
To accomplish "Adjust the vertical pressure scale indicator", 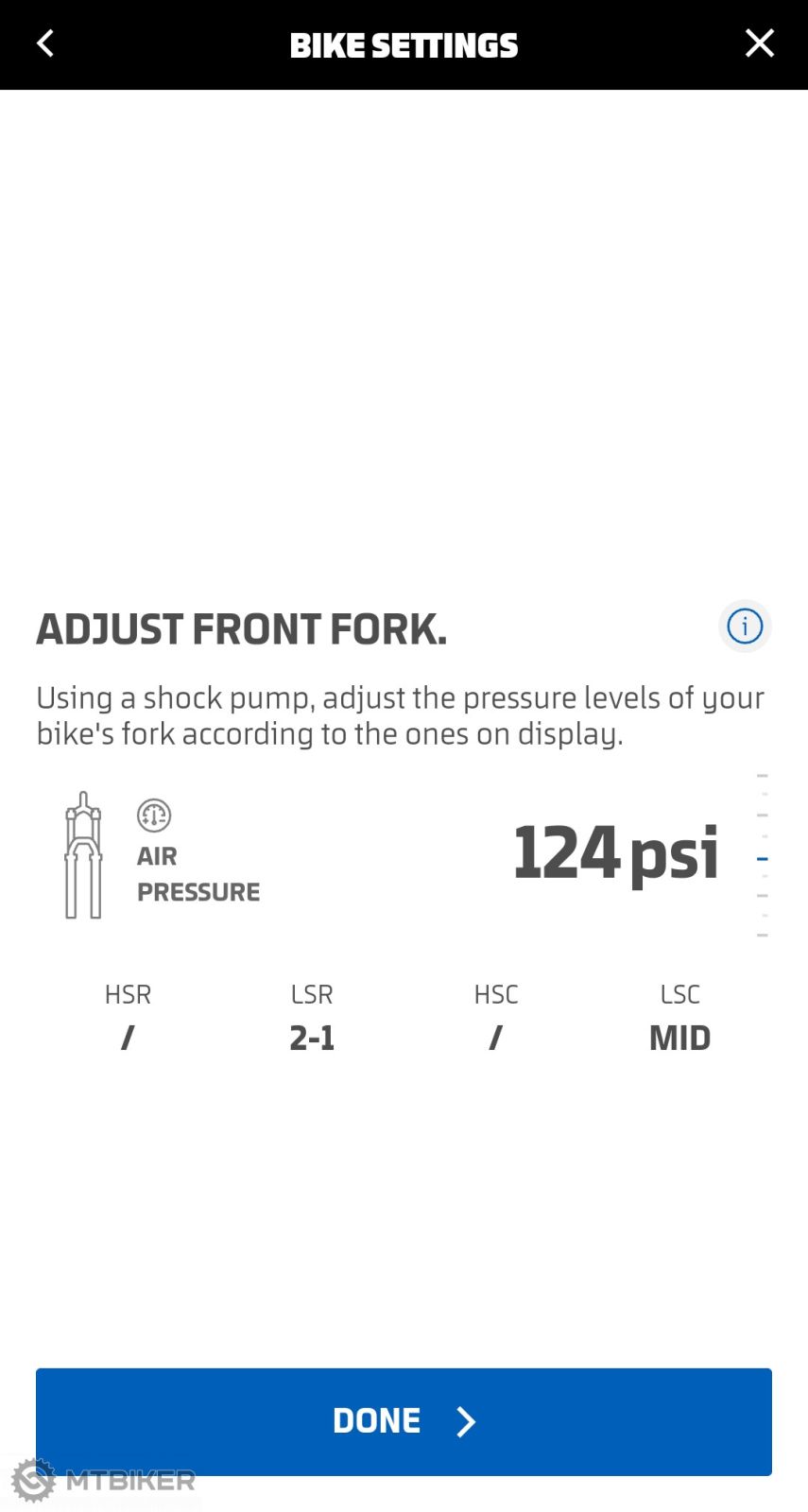I will tap(762, 855).
